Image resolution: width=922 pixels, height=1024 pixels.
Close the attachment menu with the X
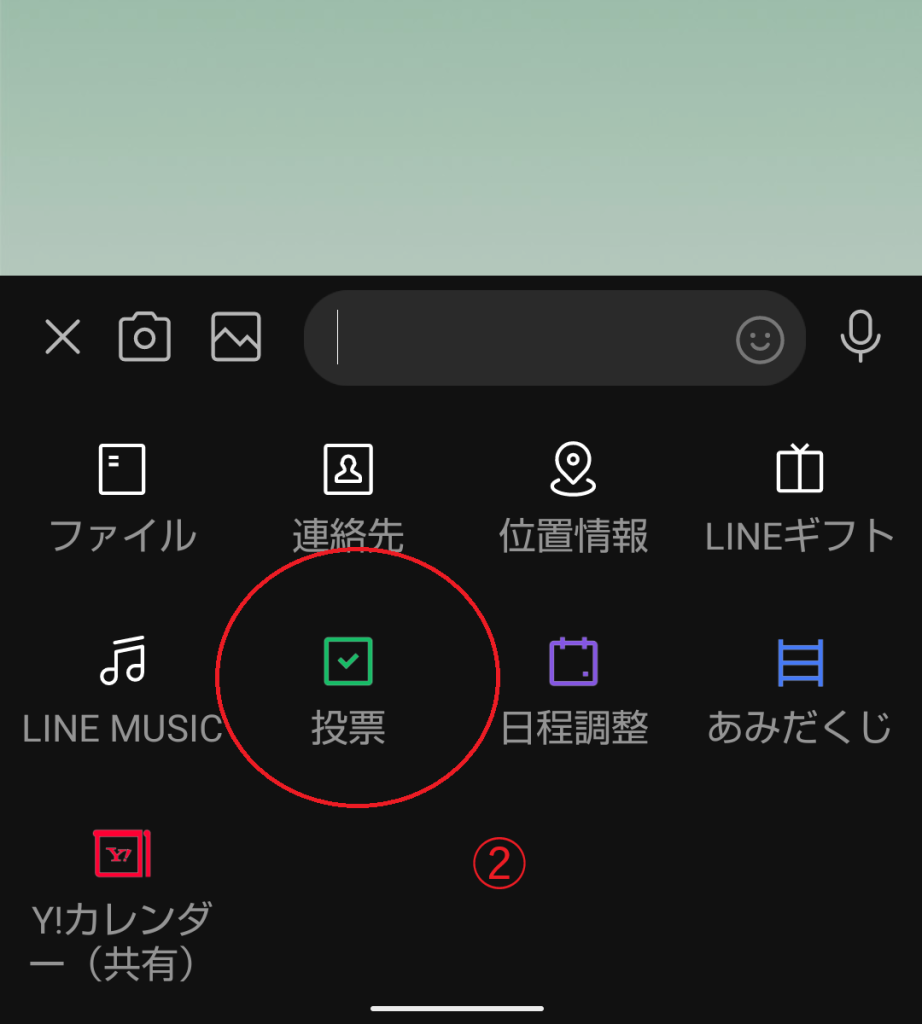coord(62,338)
